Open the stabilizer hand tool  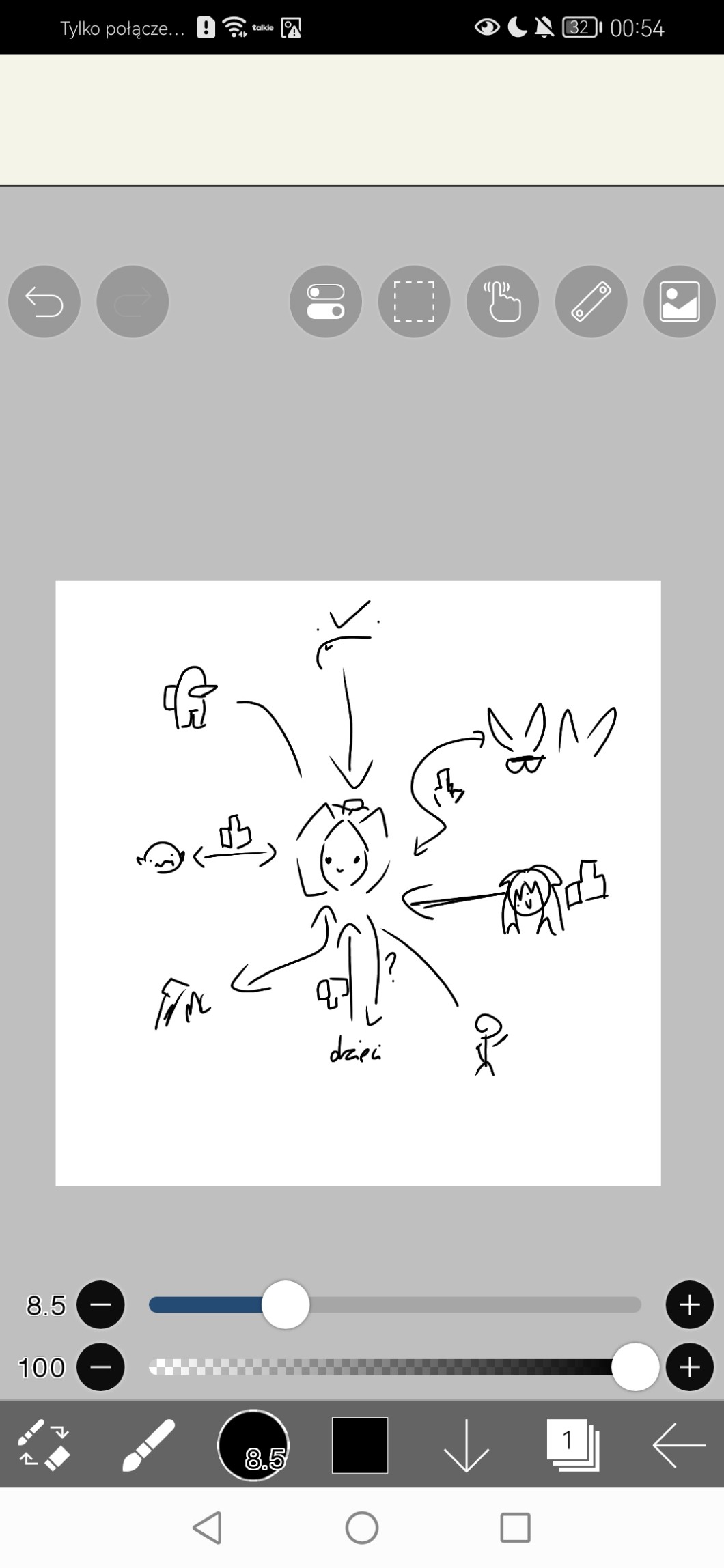coord(502,301)
